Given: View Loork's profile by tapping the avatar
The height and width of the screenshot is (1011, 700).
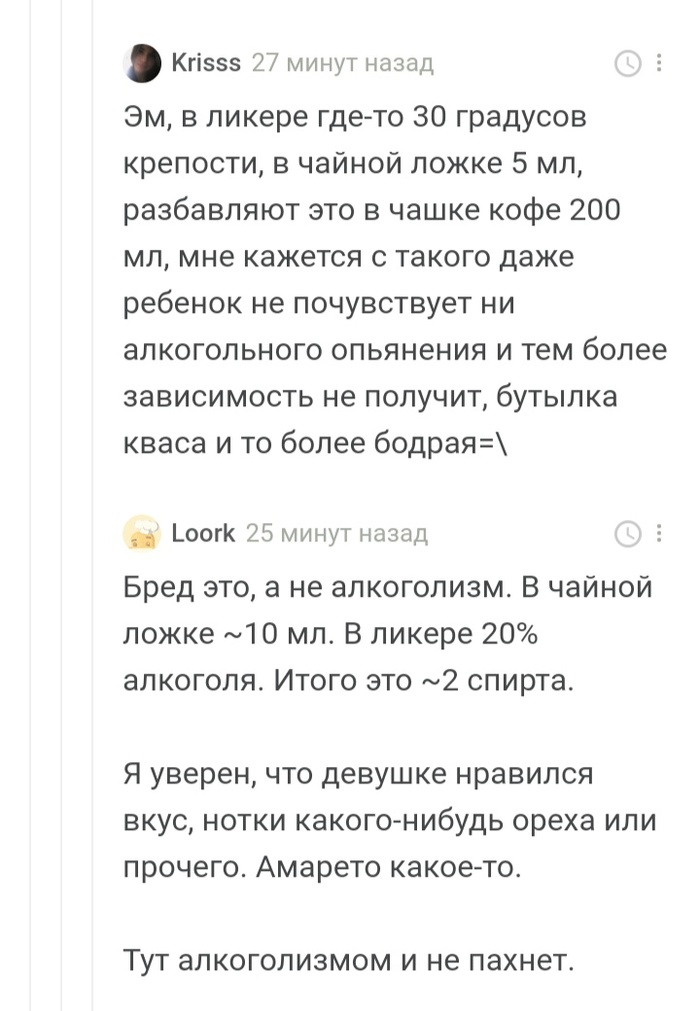Looking at the screenshot, I should (x=141, y=534).
